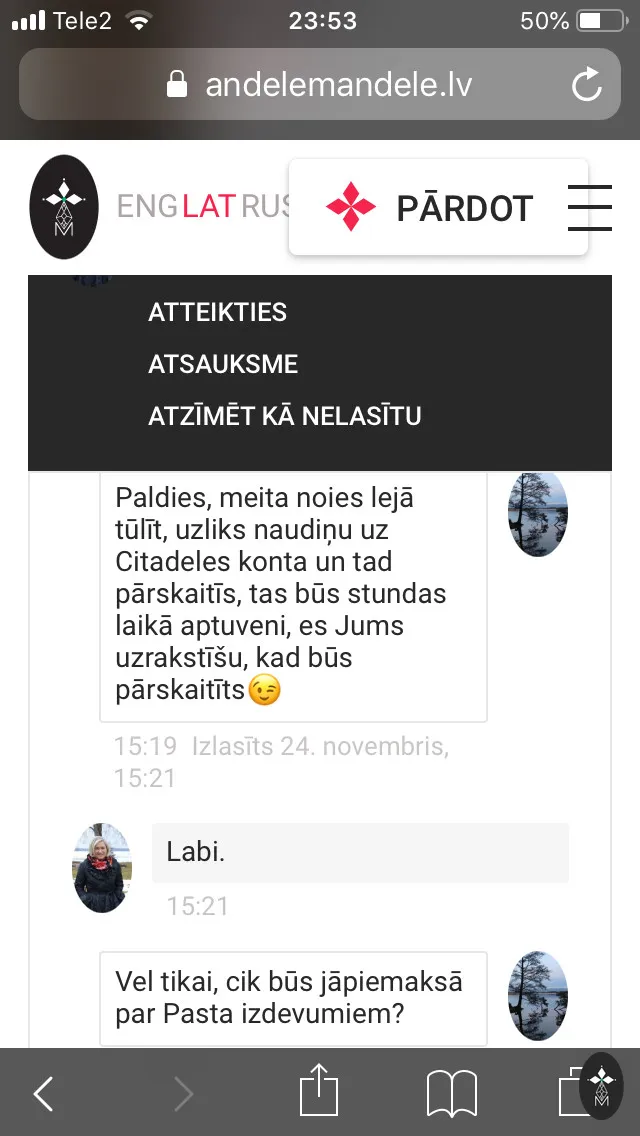640x1136 pixels.
Task: Choose ATTEIKTIES from the dropdown
Action: pos(217,312)
